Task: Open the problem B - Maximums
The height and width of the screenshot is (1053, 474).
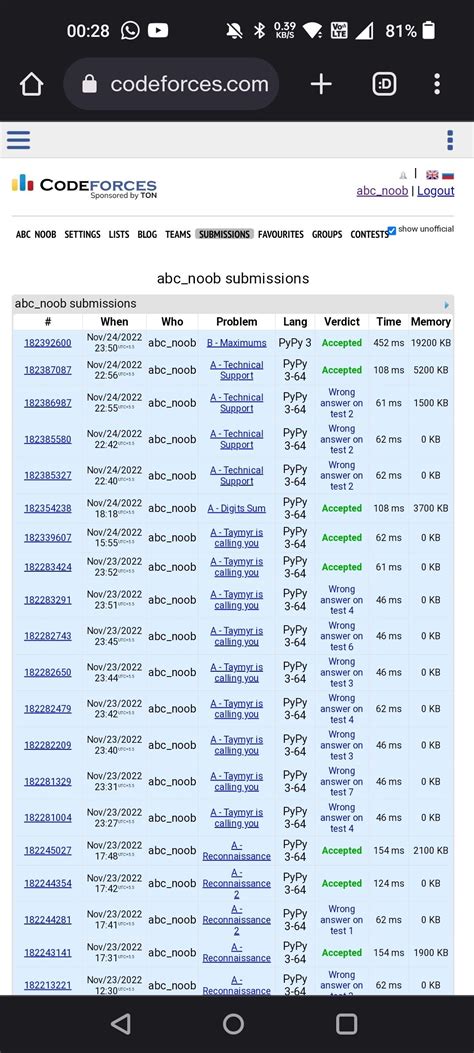Action: coord(236,343)
